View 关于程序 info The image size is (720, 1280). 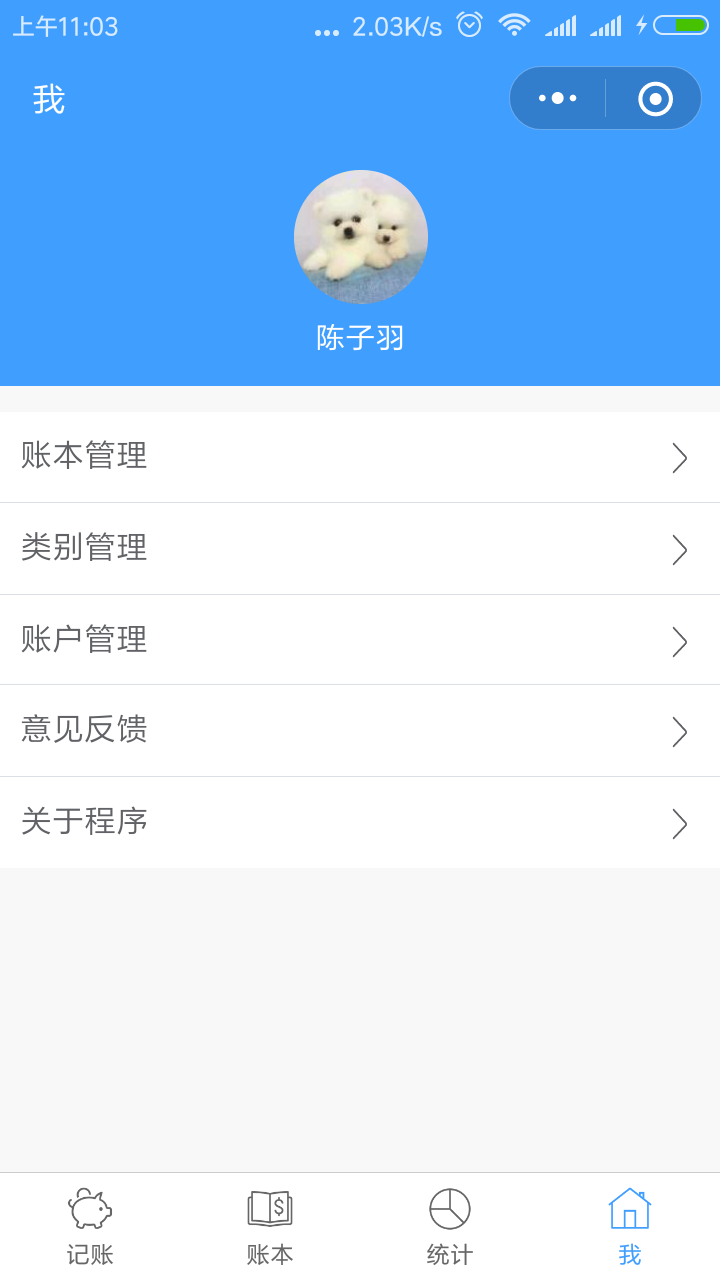360,823
